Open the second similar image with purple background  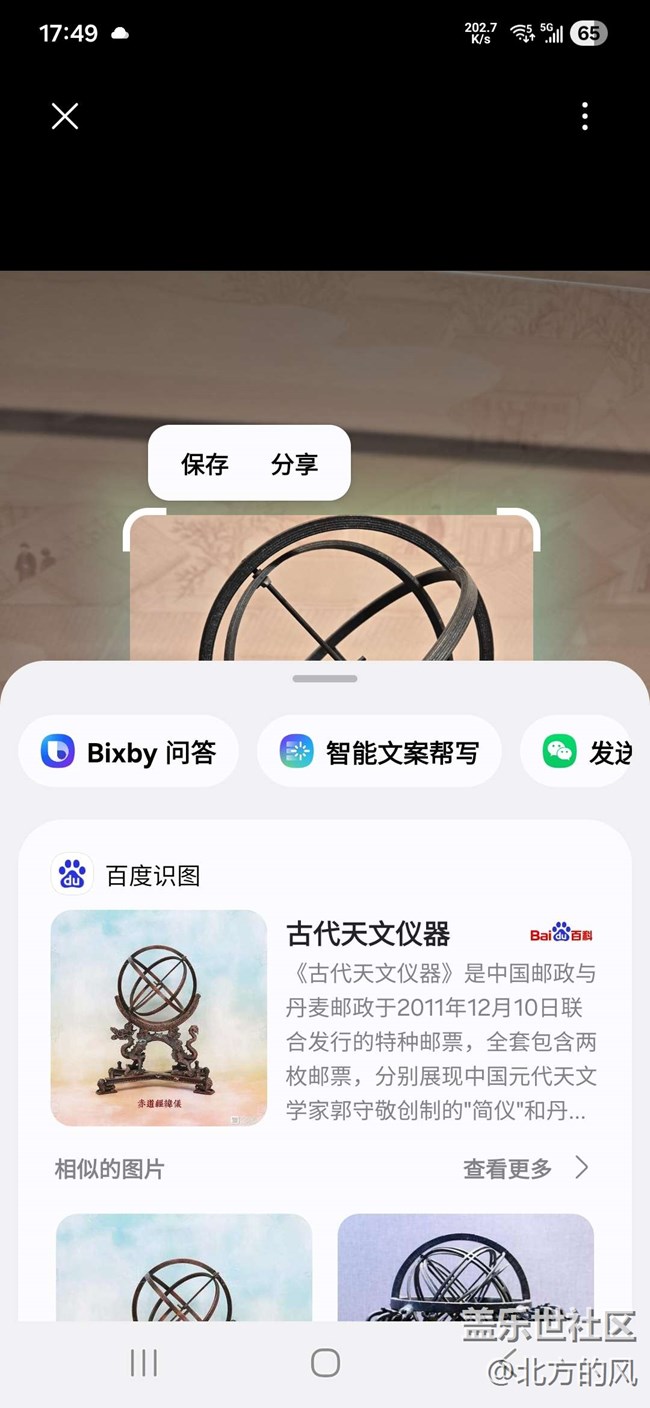coord(466,1268)
